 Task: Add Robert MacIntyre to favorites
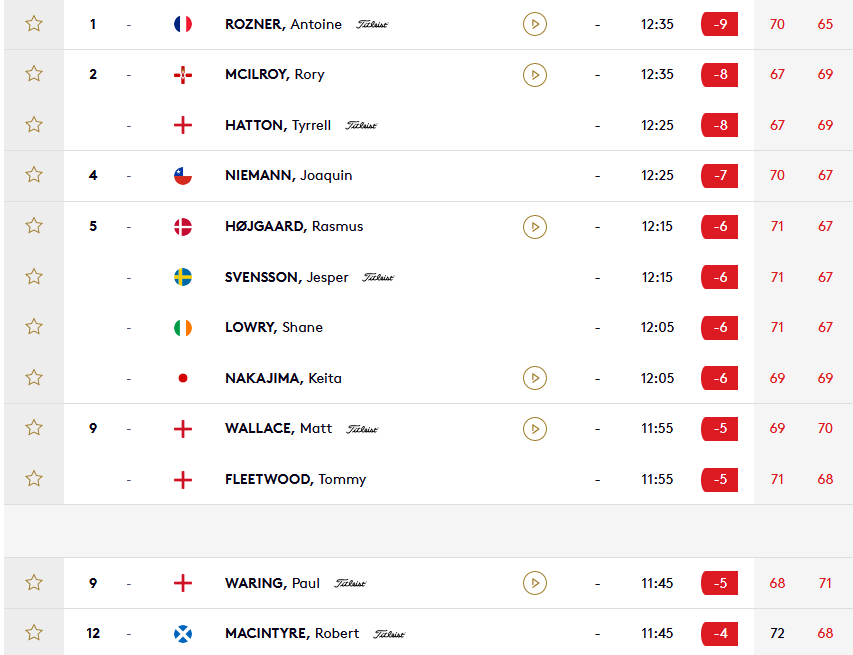(34, 633)
